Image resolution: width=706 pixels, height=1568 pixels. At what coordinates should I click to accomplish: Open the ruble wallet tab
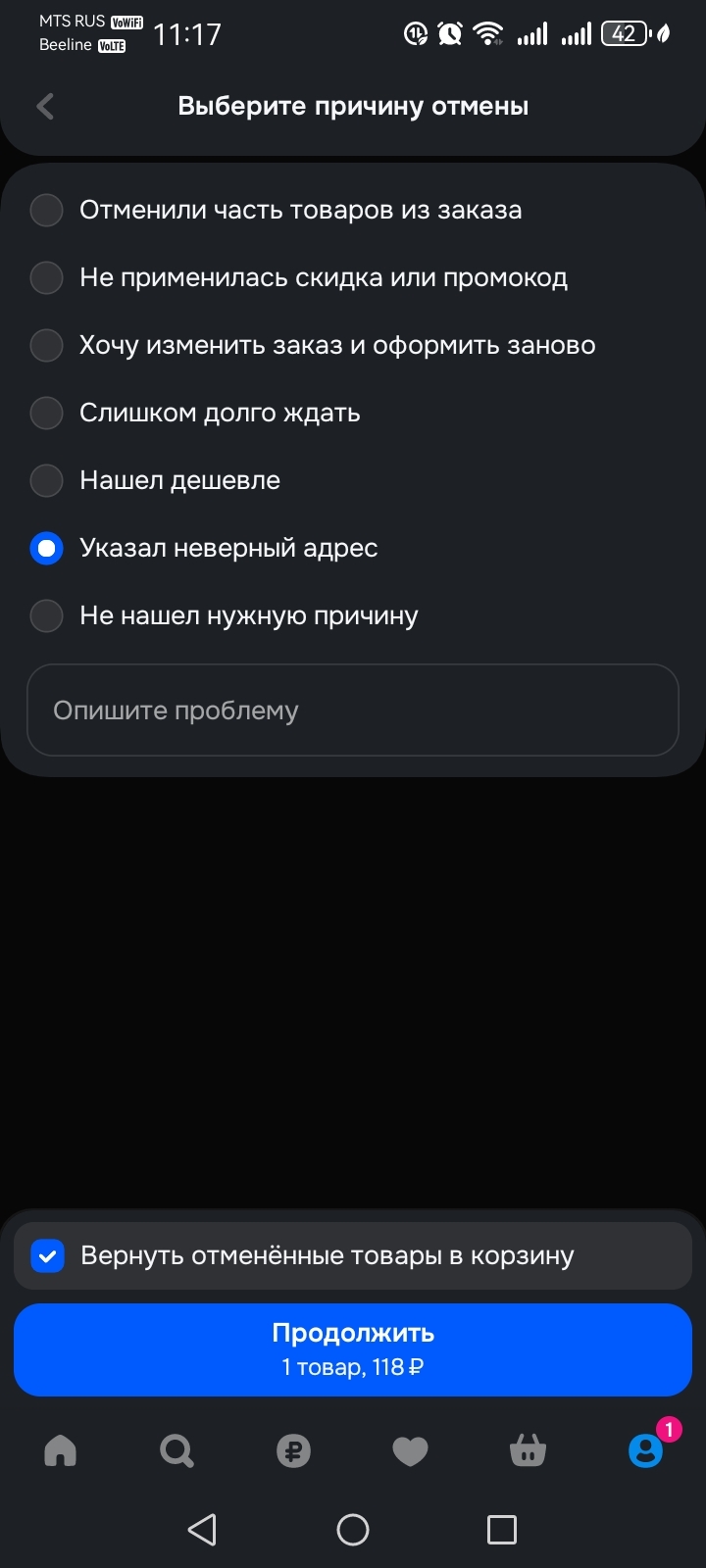pos(293,1450)
